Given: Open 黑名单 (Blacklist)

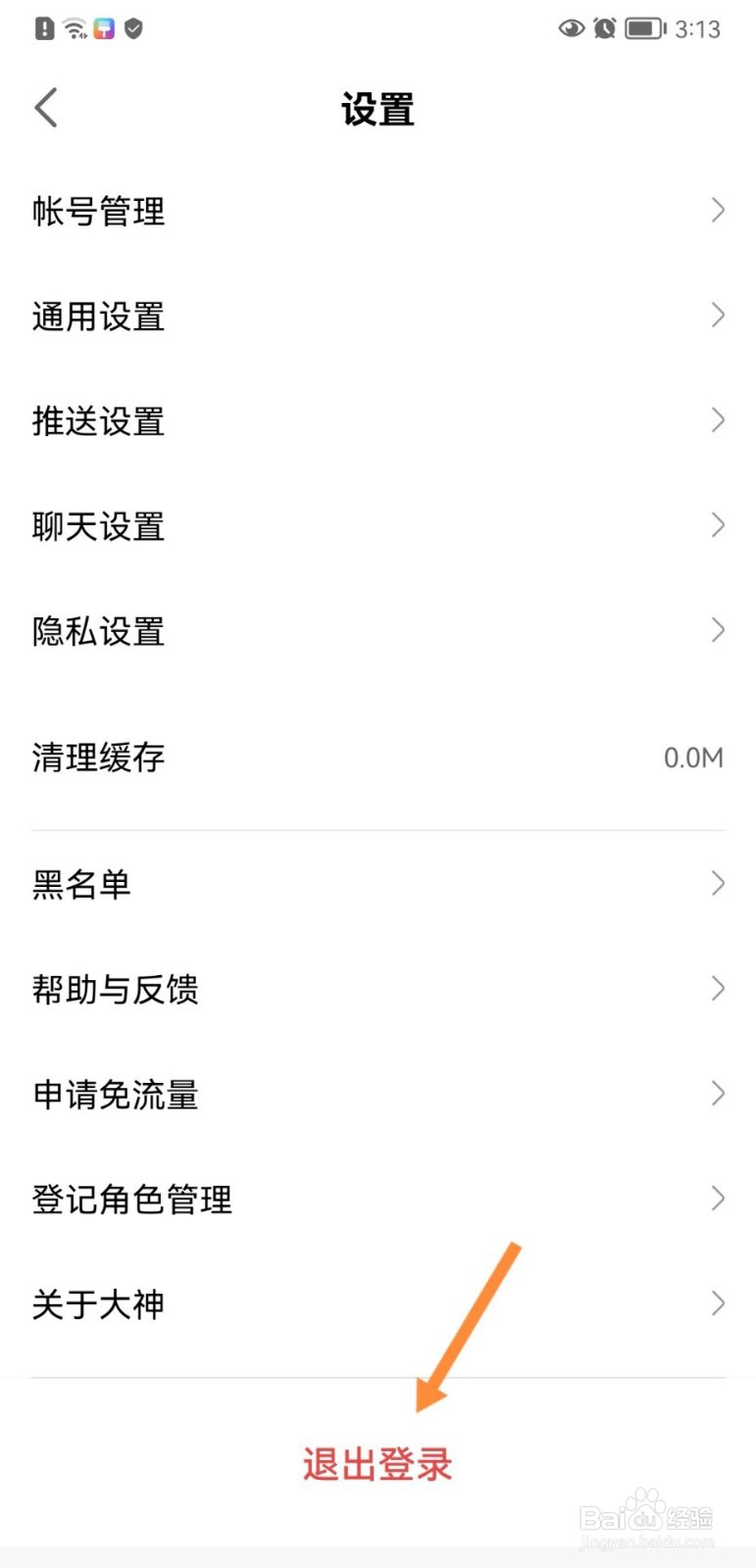Looking at the screenshot, I should pos(82,884).
